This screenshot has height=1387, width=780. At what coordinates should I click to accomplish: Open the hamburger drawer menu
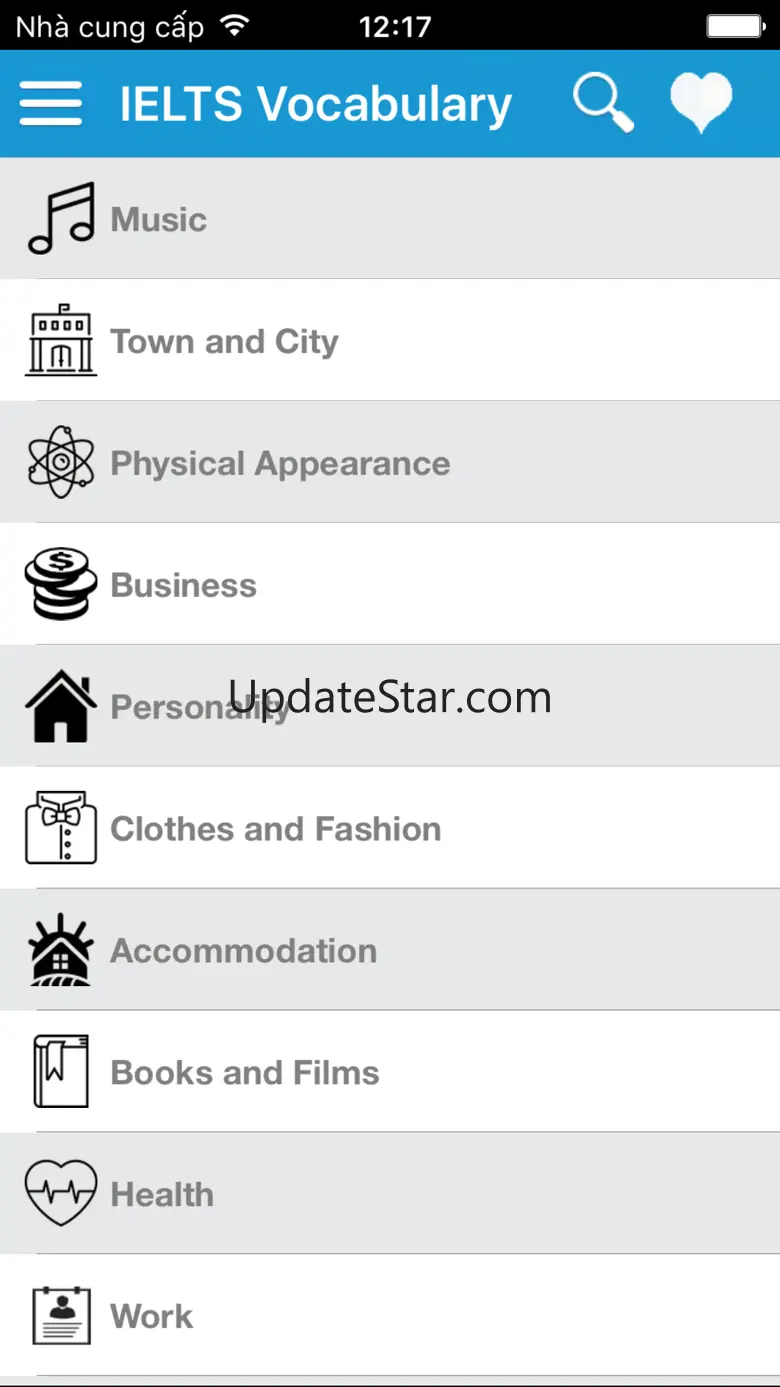[50, 104]
